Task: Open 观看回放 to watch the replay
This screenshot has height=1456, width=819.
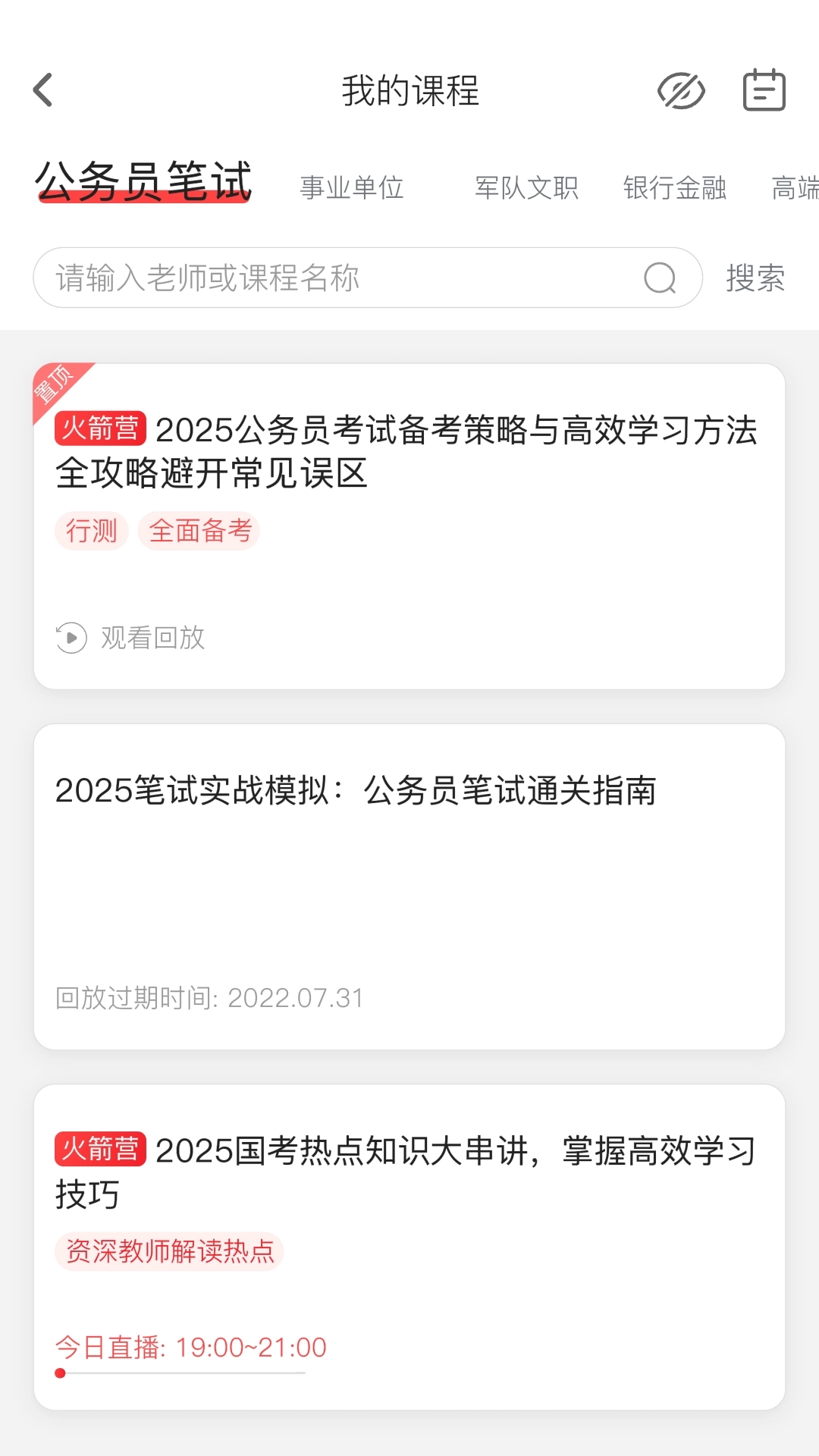Action: (152, 638)
